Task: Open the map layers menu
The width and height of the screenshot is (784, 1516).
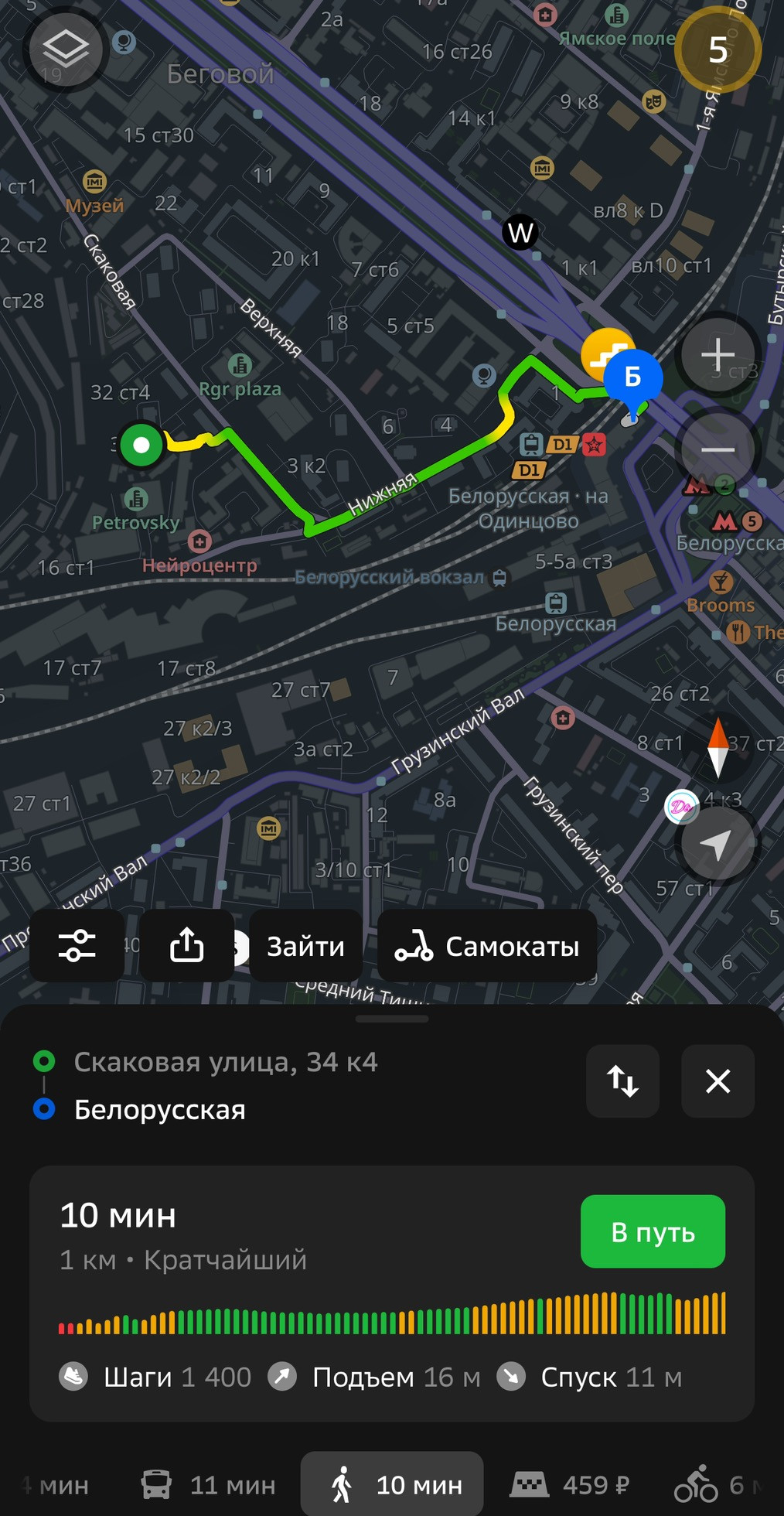Action: coord(65,50)
